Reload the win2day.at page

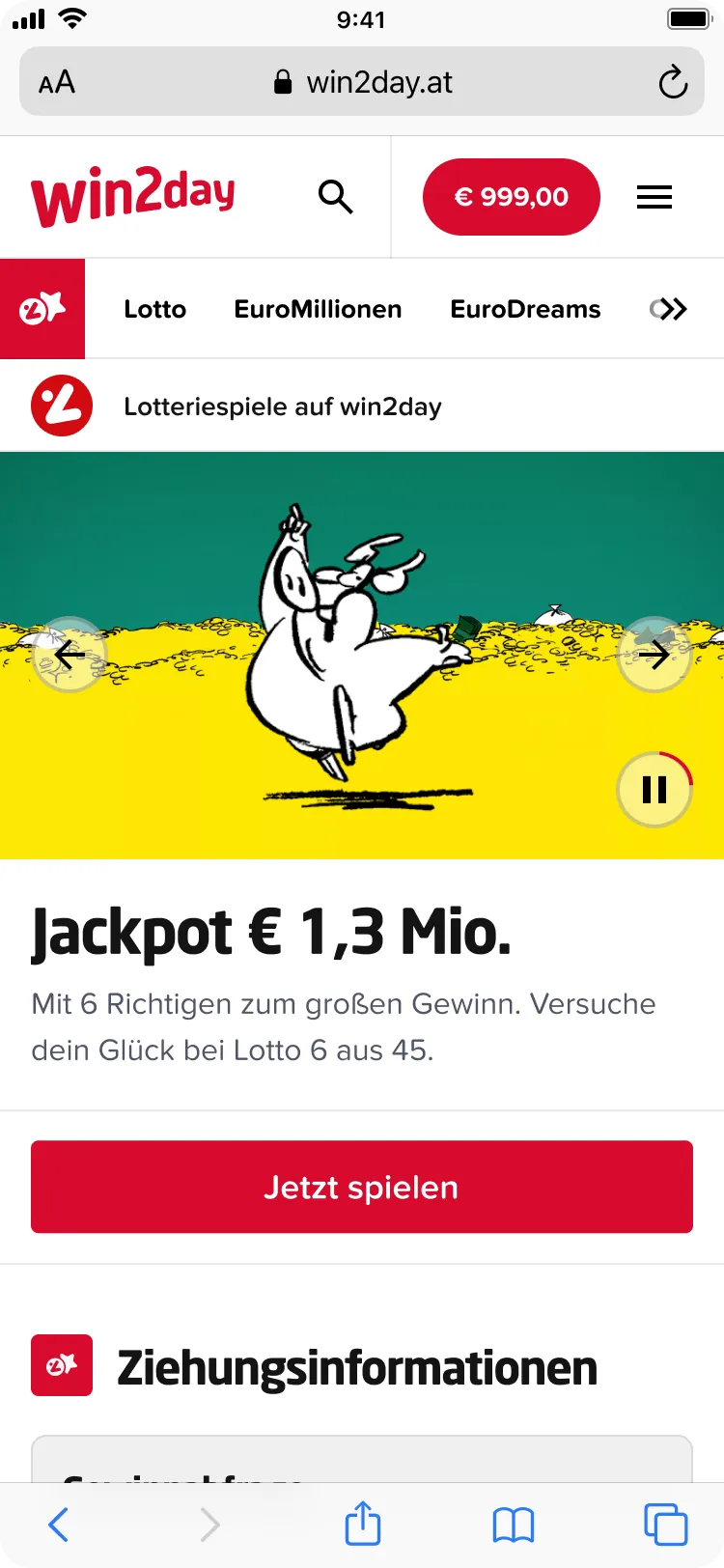pyautogui.click(x=673, y=83)
